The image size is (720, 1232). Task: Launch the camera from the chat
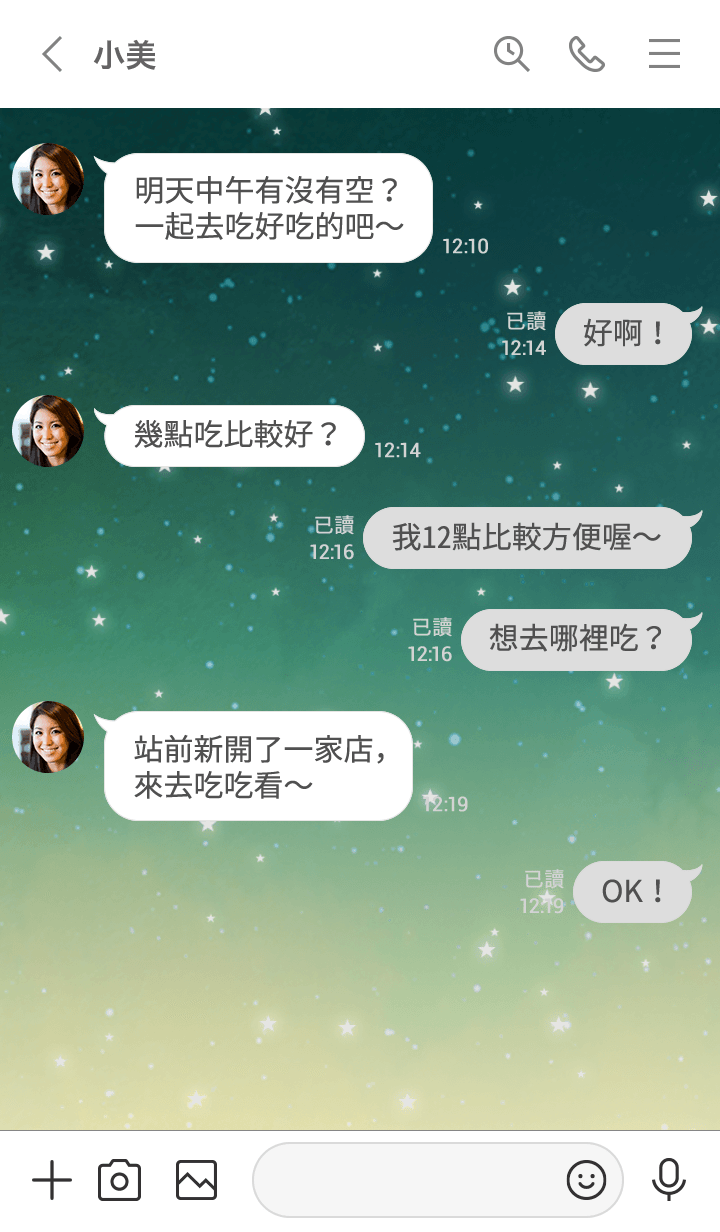tap(119, 1181)
